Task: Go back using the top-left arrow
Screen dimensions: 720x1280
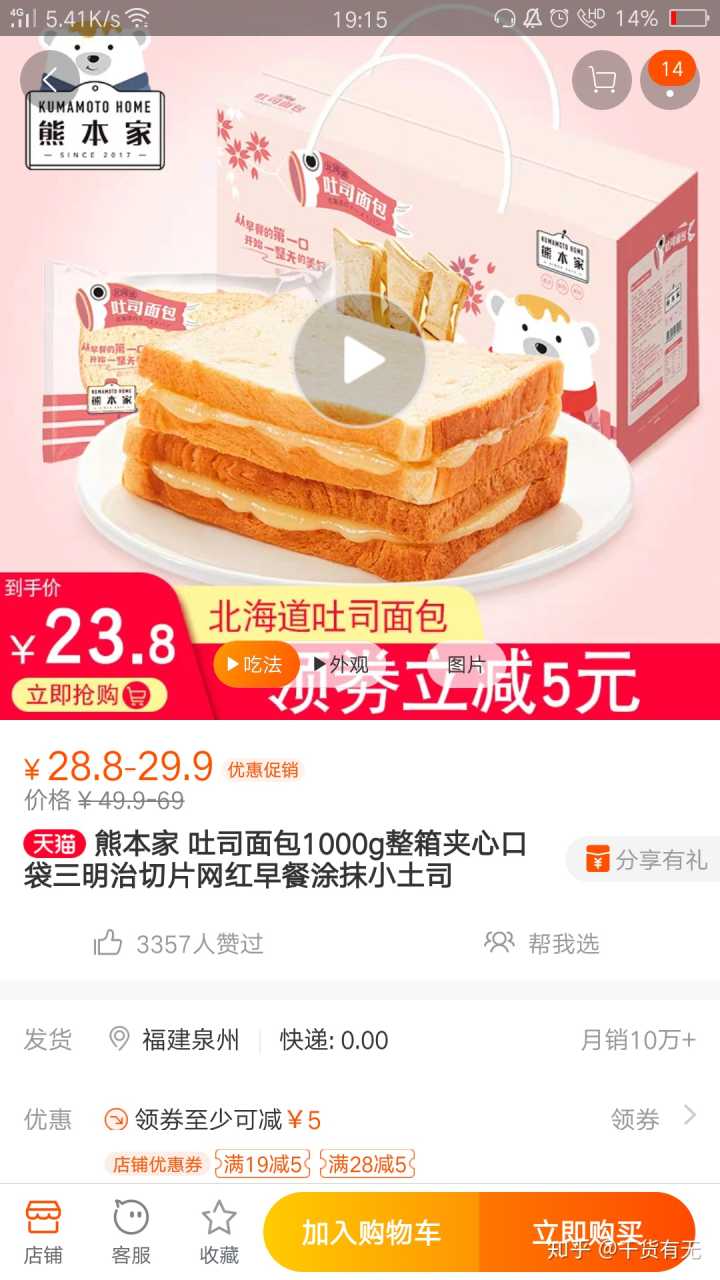Action: click(x=49, y=79)
